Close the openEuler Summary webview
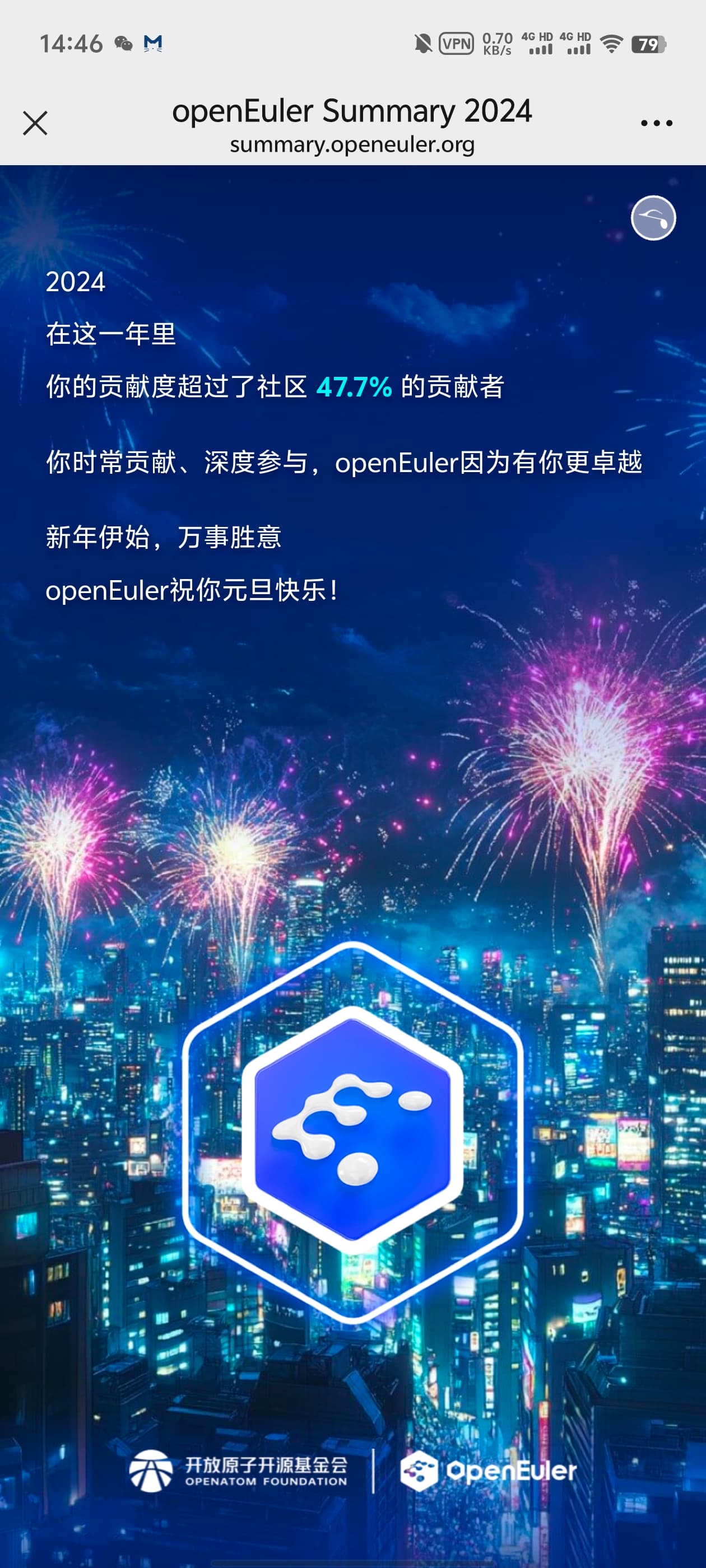The width and height of the screenshot is (706, 1568). (35, 123)
